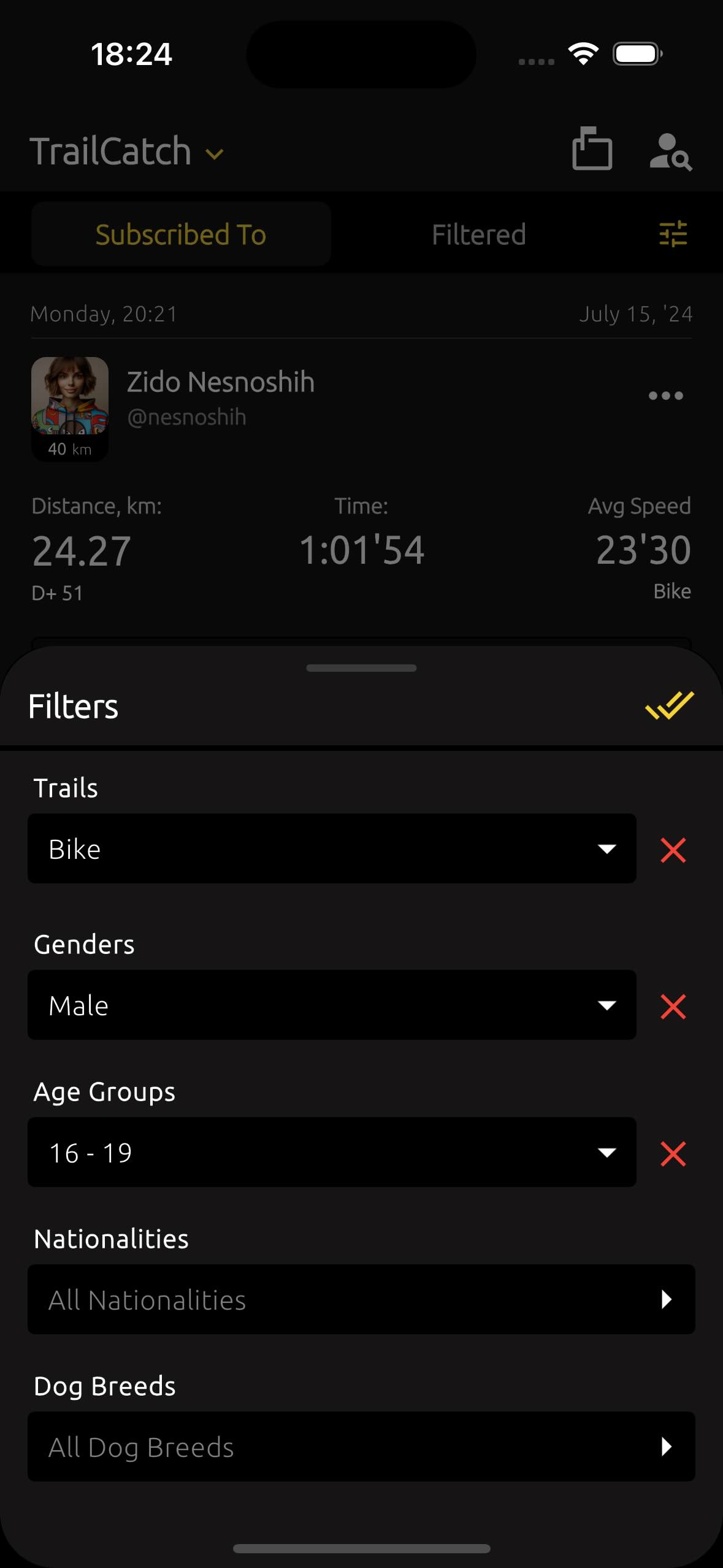Open the options menu for Zido Nesnoshih
This screenshot has width=723, height=1568.
click(x=665, y=396)
